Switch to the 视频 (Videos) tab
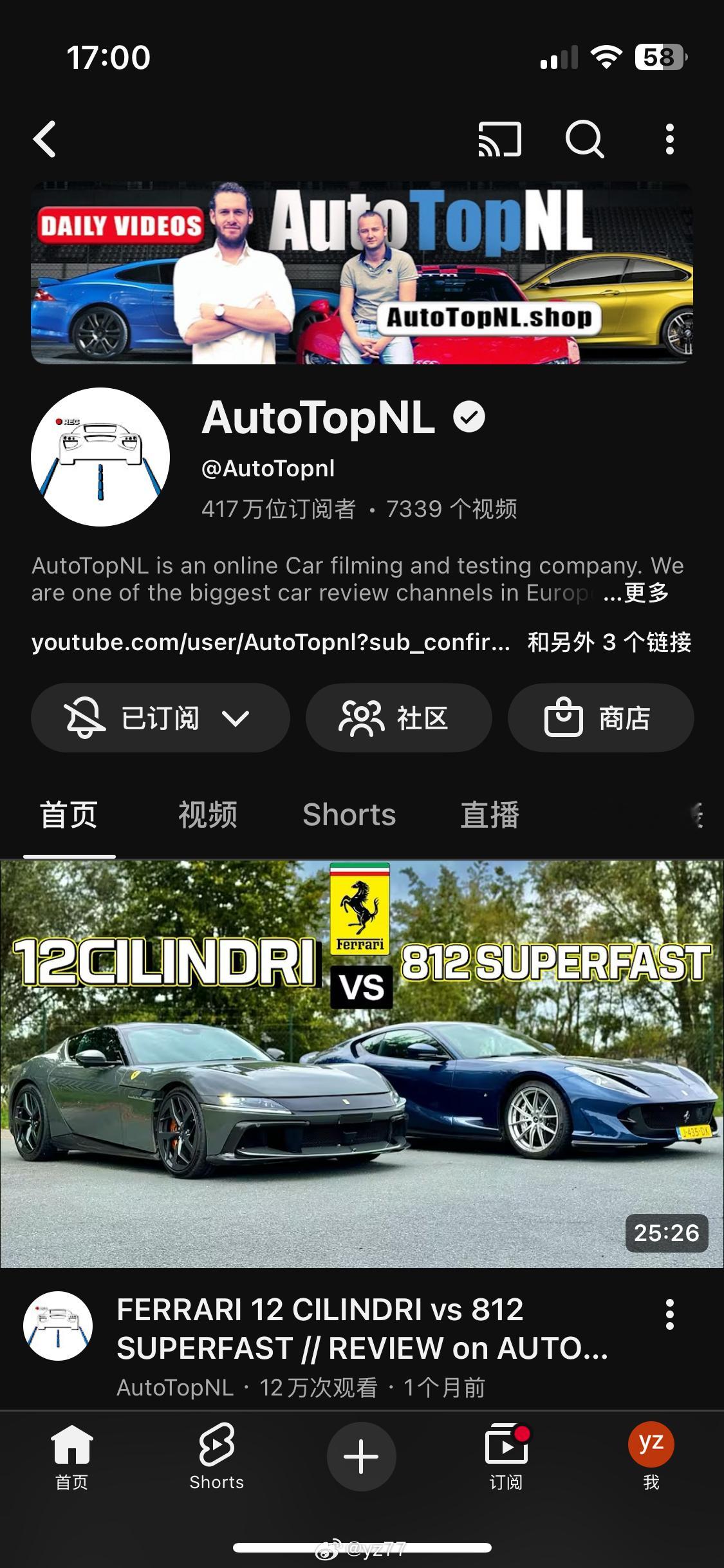Image resolution: width=724 pixels, height=1568 pixels. coord(207,814)
